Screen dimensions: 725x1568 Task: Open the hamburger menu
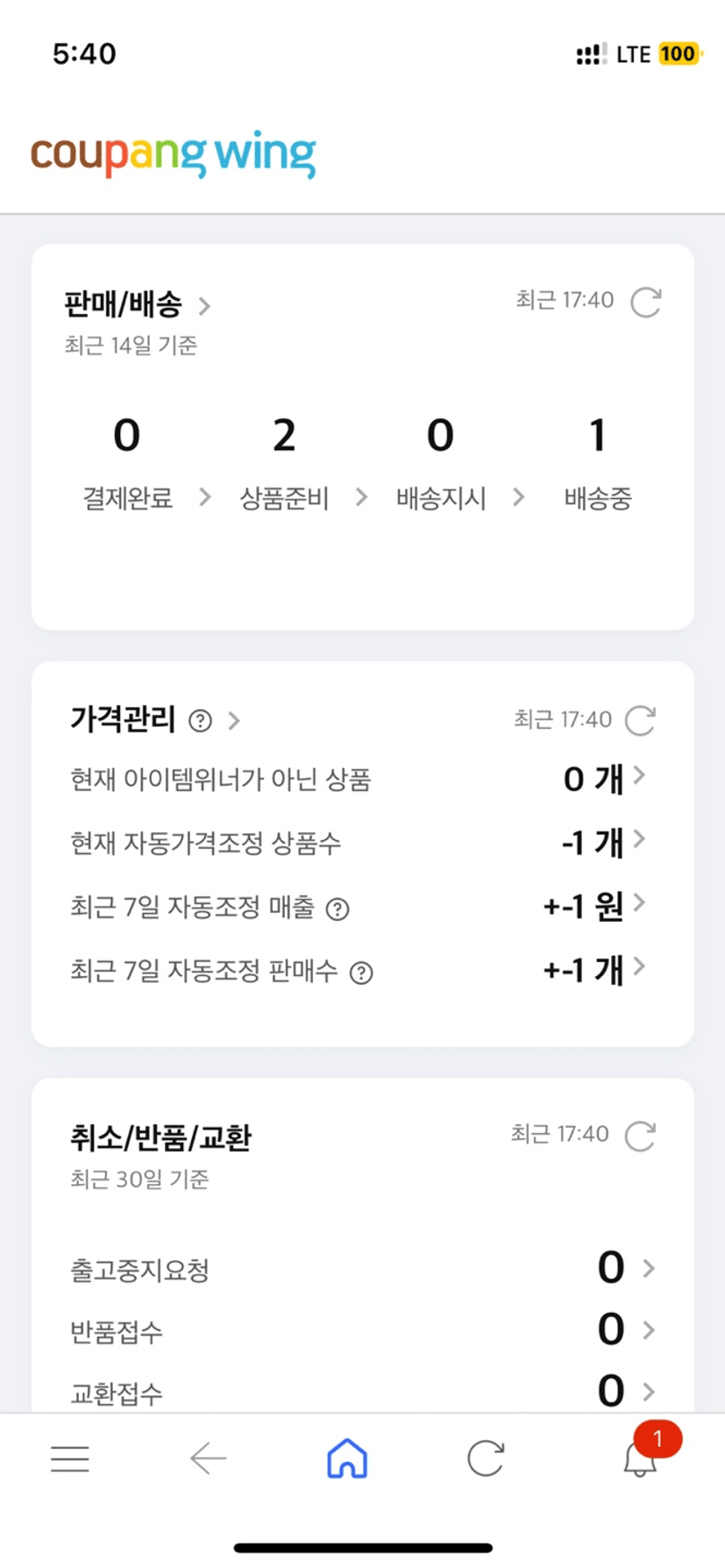70,1458
